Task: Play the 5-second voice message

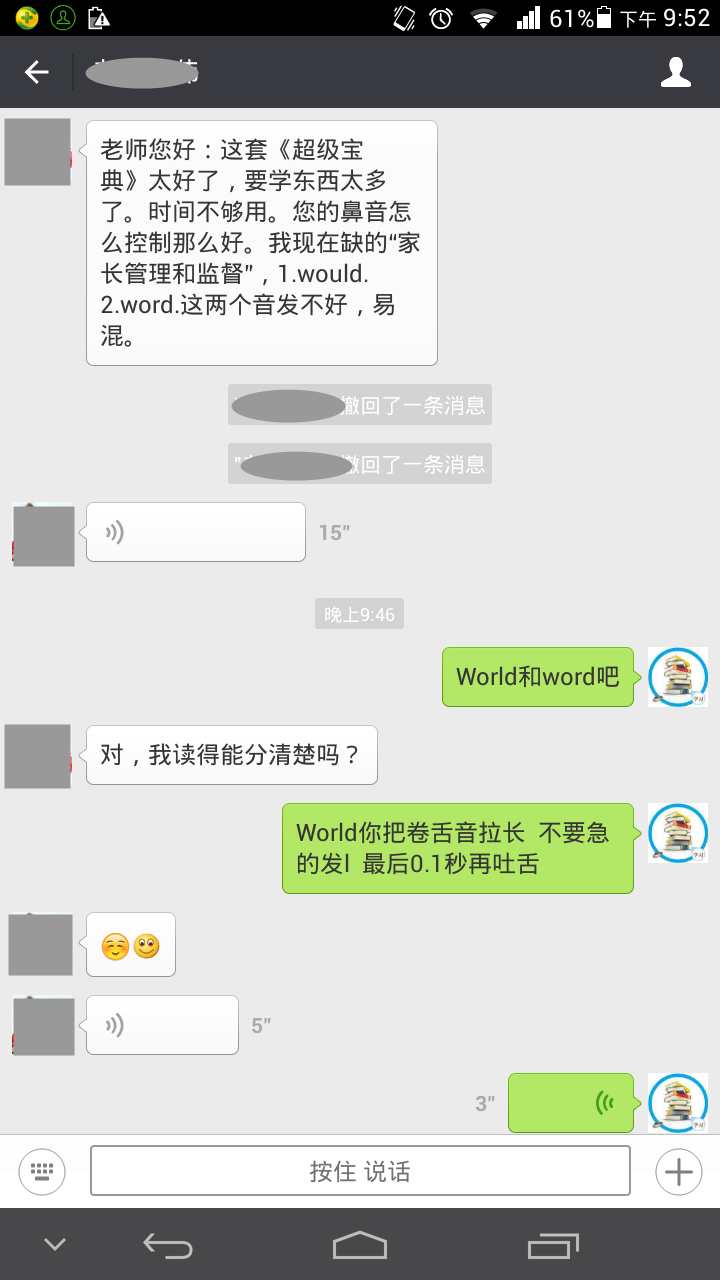Action: pos(162,1025)
